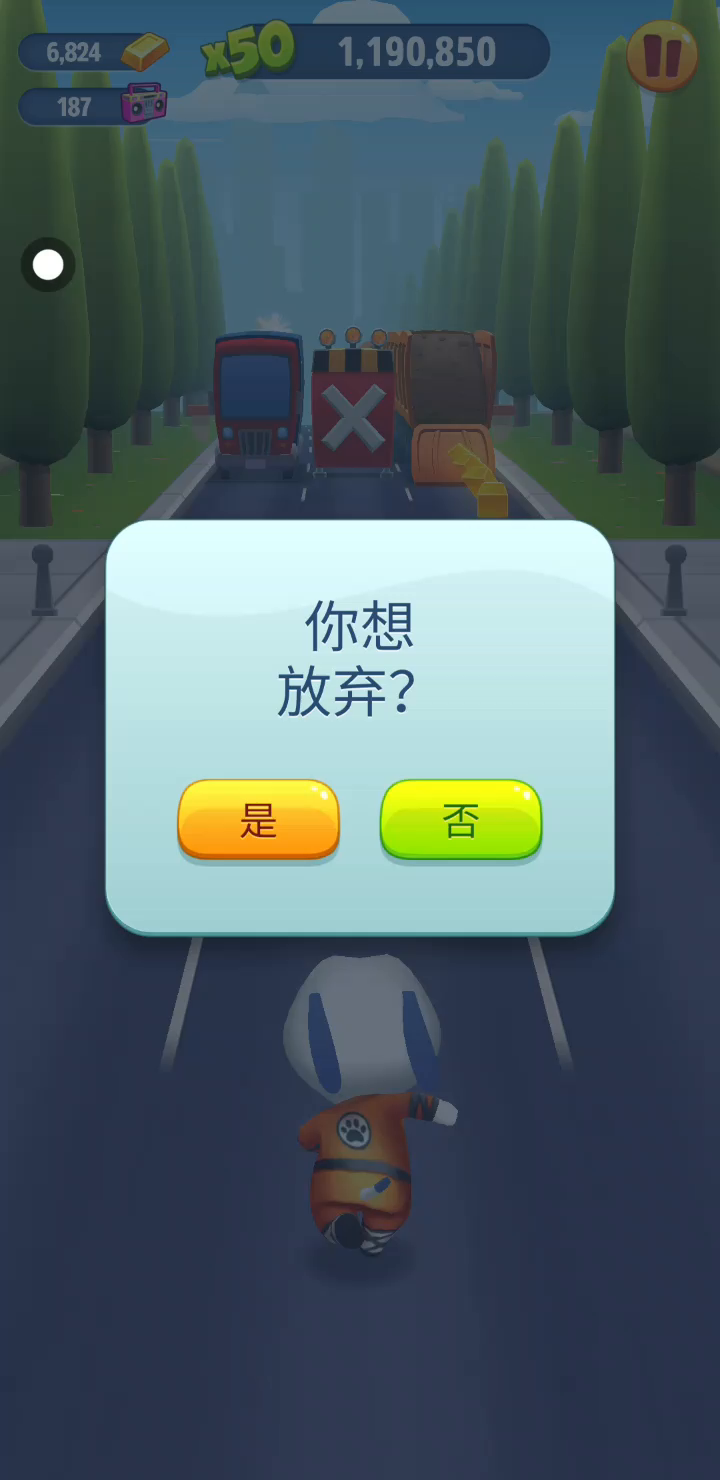Tap the pause button at the top
The image size is (720, 1480).
661,56
